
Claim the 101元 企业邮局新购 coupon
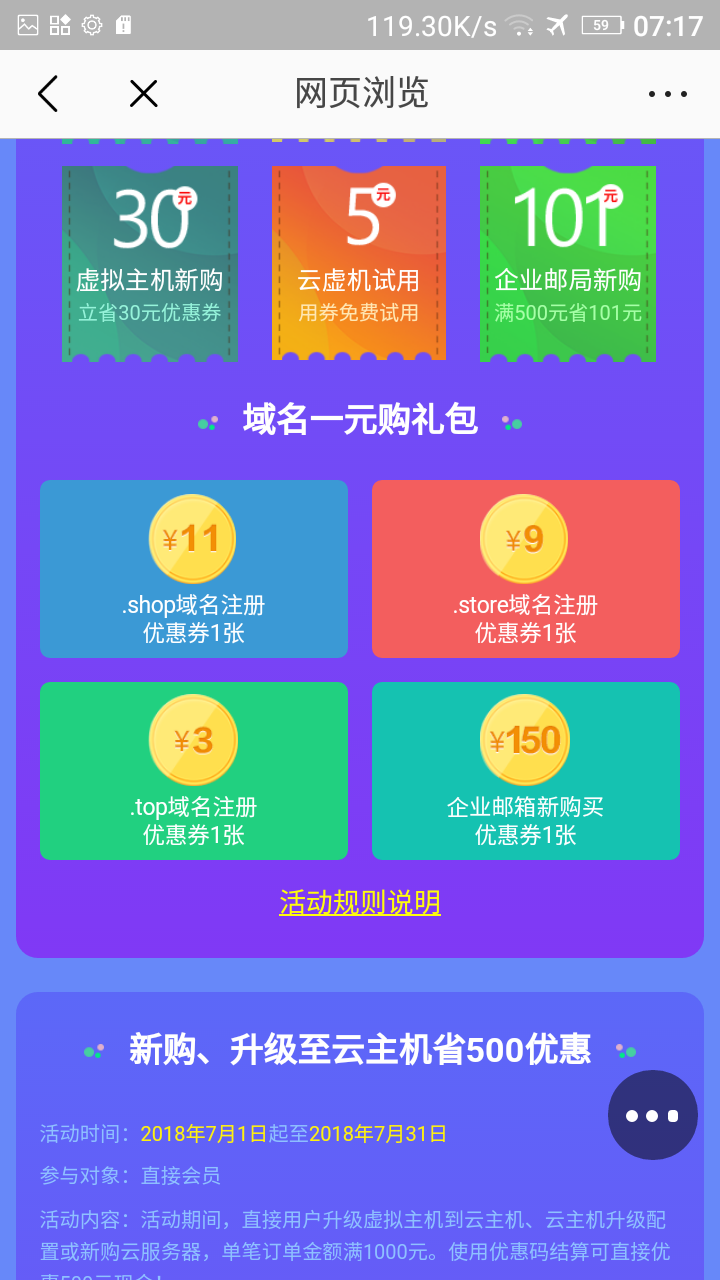pyautogui.click(x=568, y=263)
